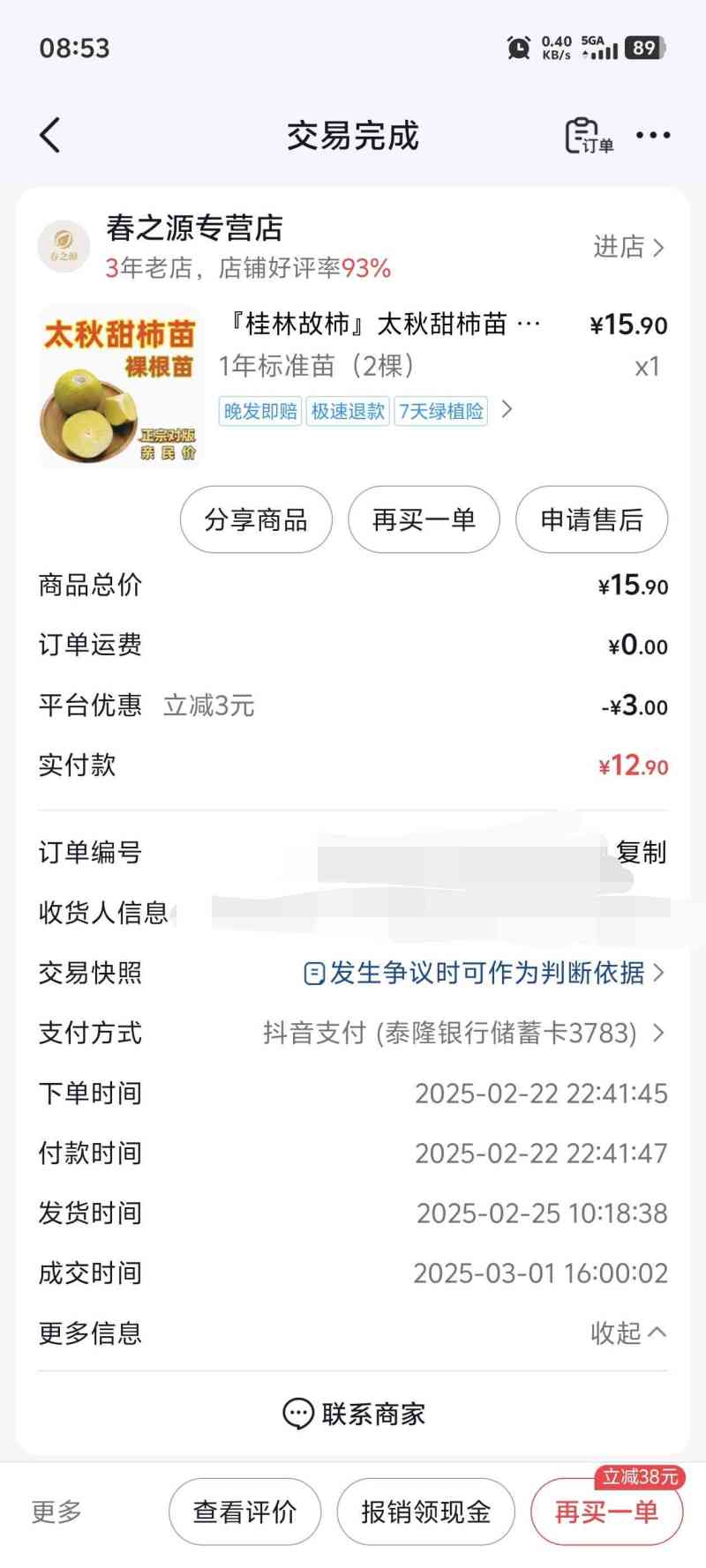
Task: Copy the order number with 复制
Action: (641, 853)
